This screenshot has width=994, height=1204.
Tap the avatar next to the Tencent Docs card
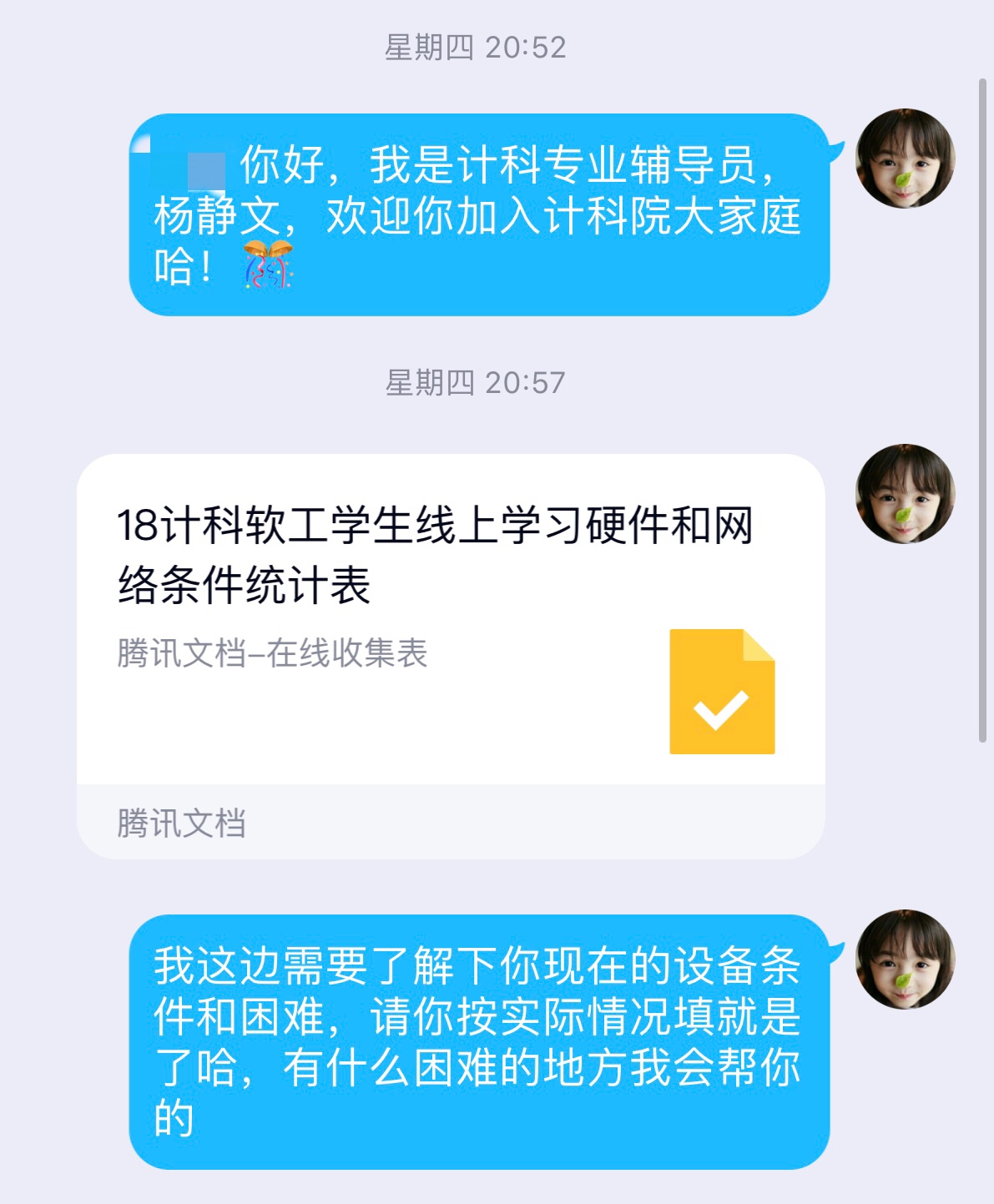click(905, 494)
